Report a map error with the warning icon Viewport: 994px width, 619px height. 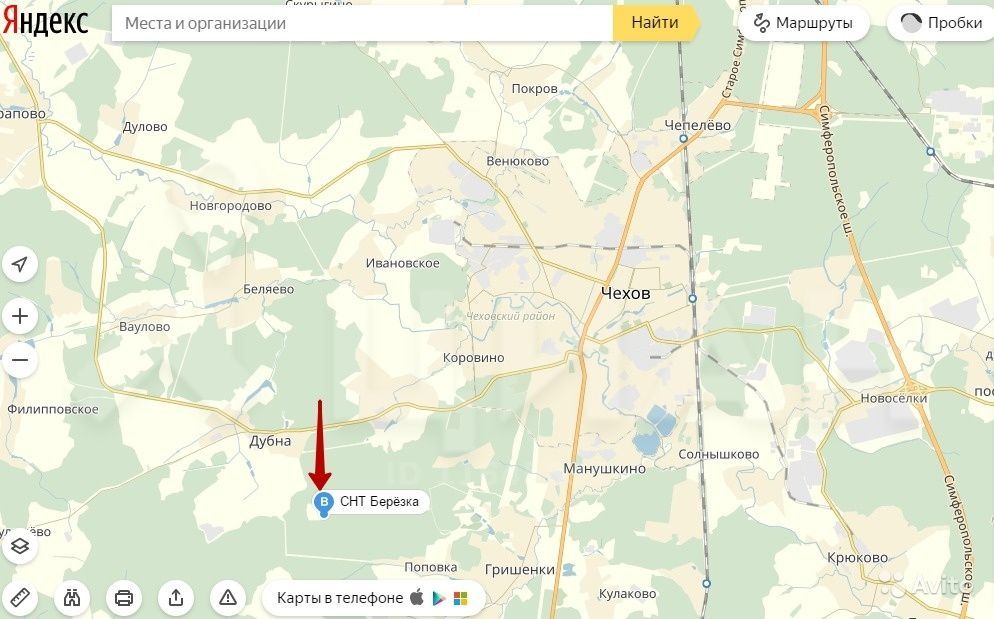pos(228,598)
